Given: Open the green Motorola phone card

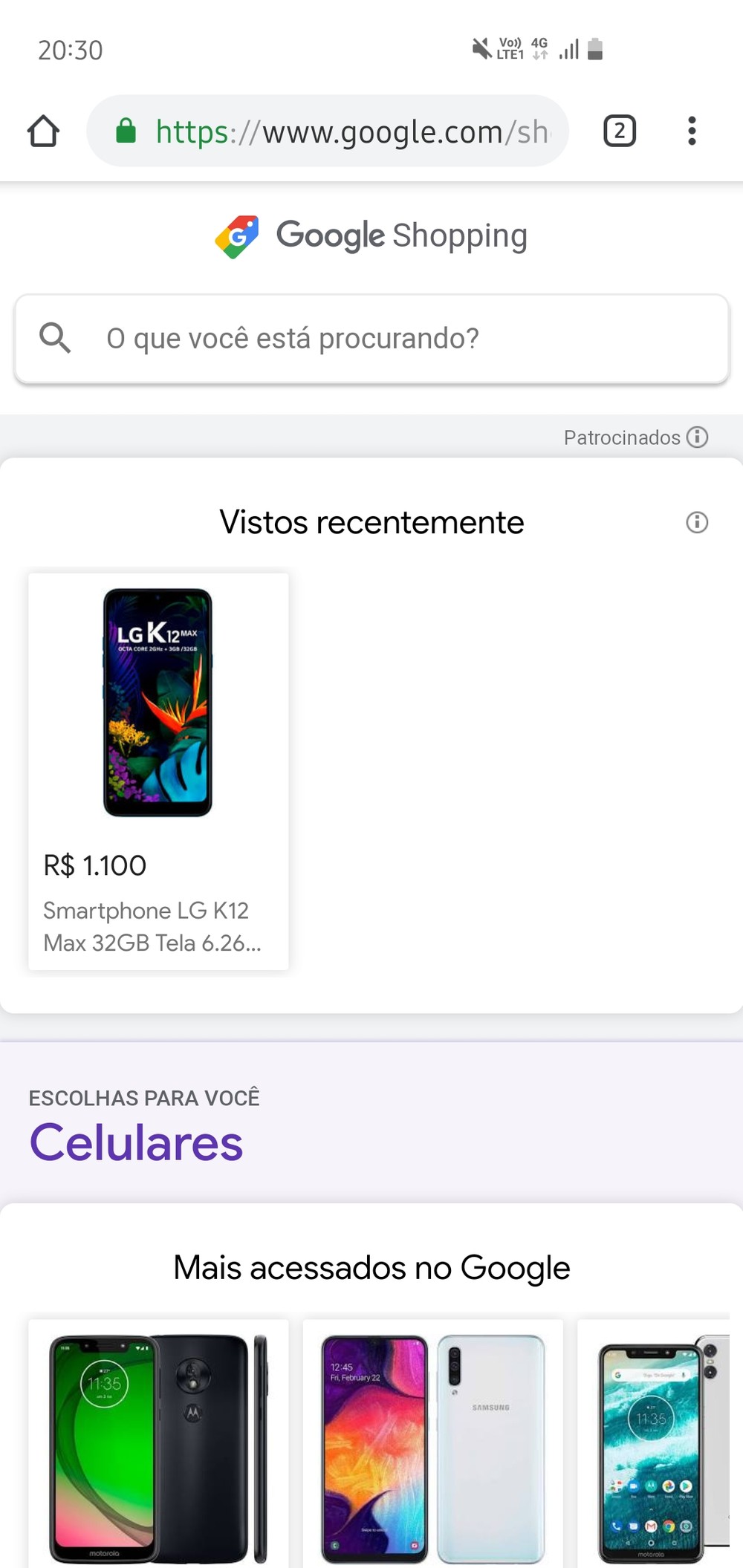Looking at the screenshot, I should tap(158, 1445).
